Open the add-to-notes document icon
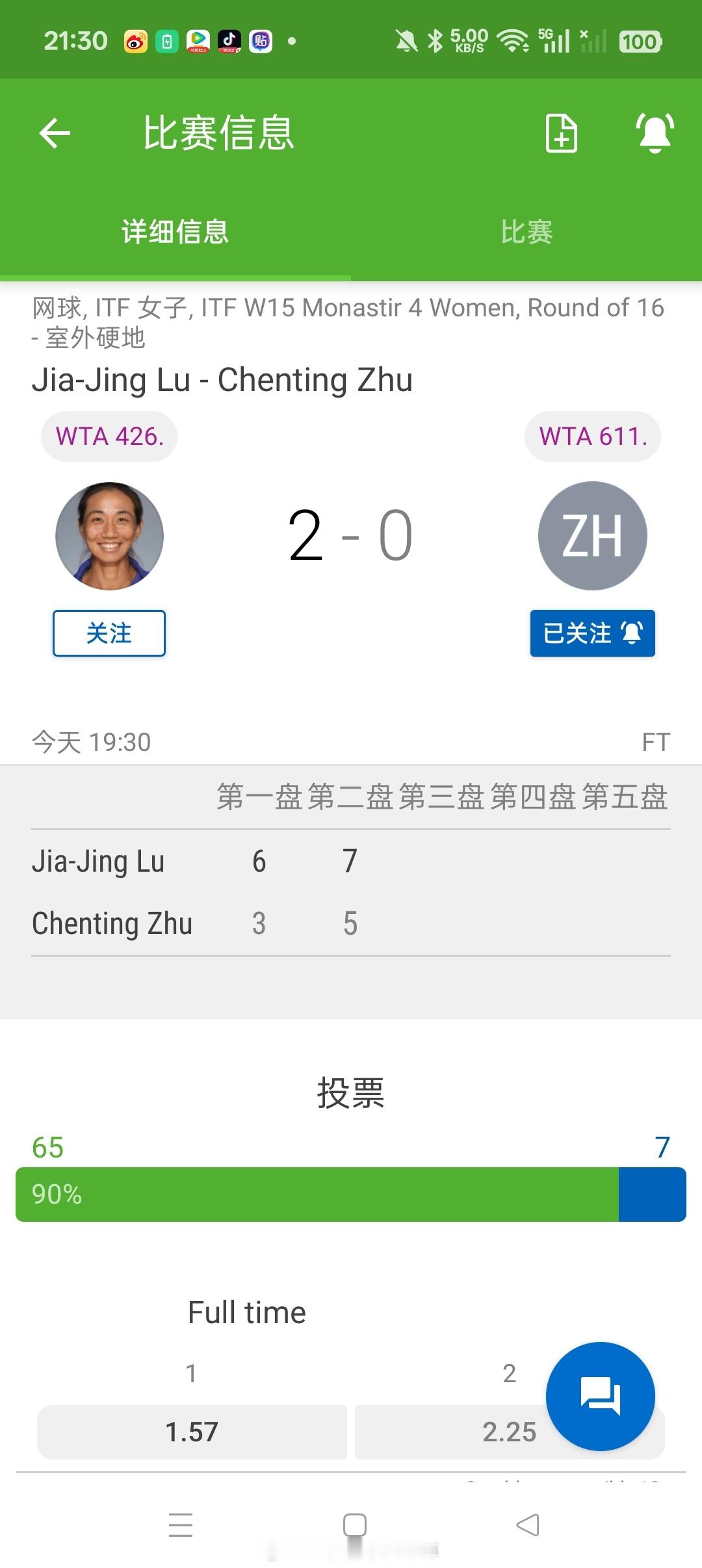 560,133
